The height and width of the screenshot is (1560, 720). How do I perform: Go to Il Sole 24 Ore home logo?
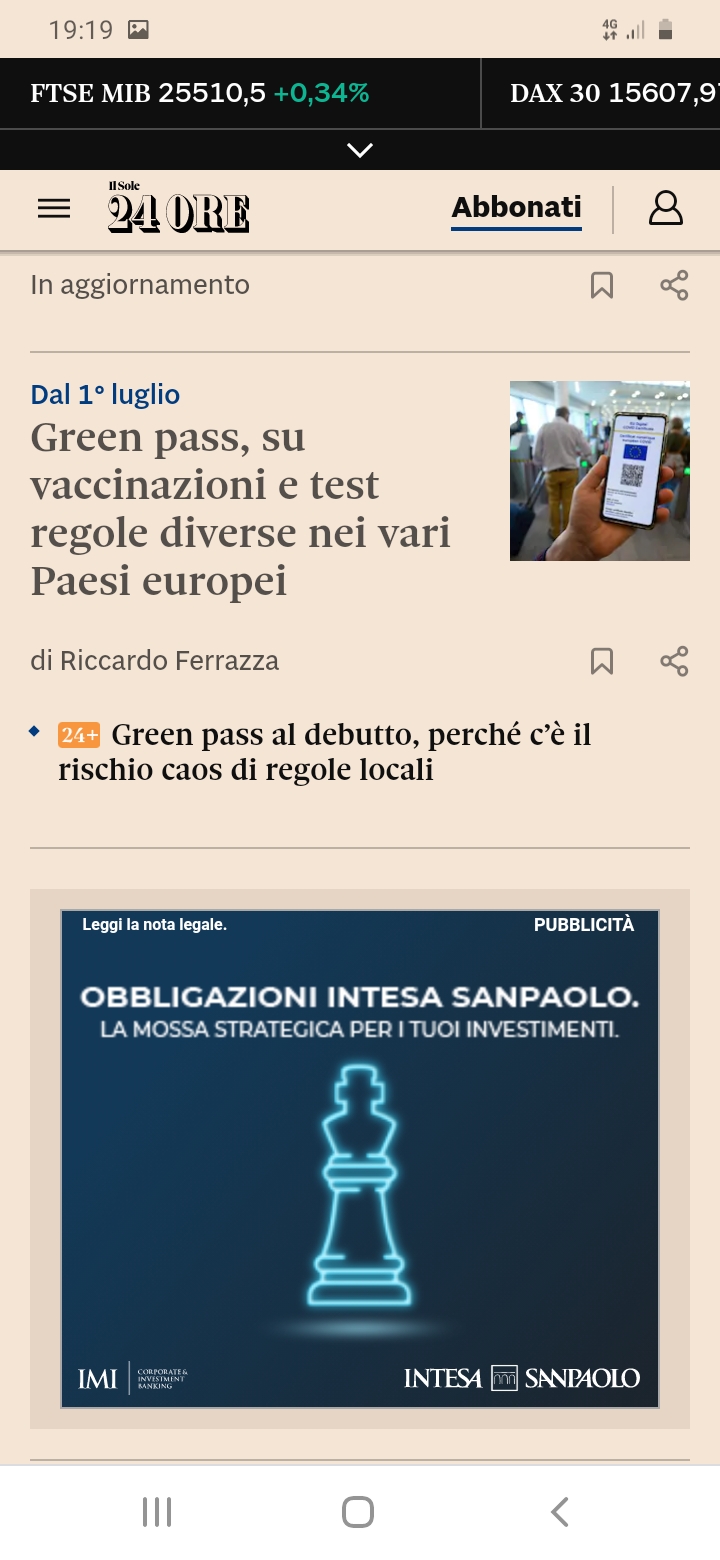point(178,207)
